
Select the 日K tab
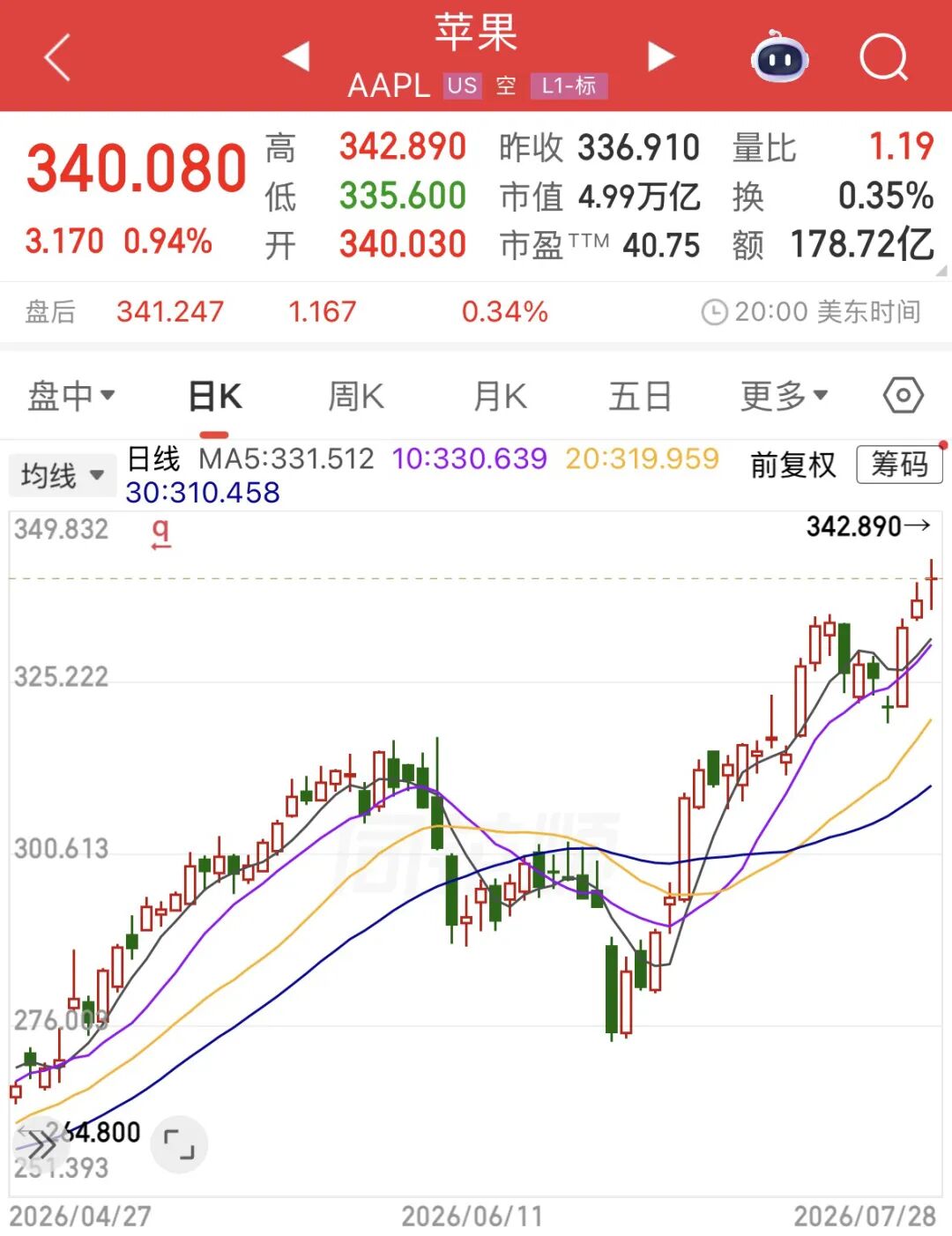[215, 397]
